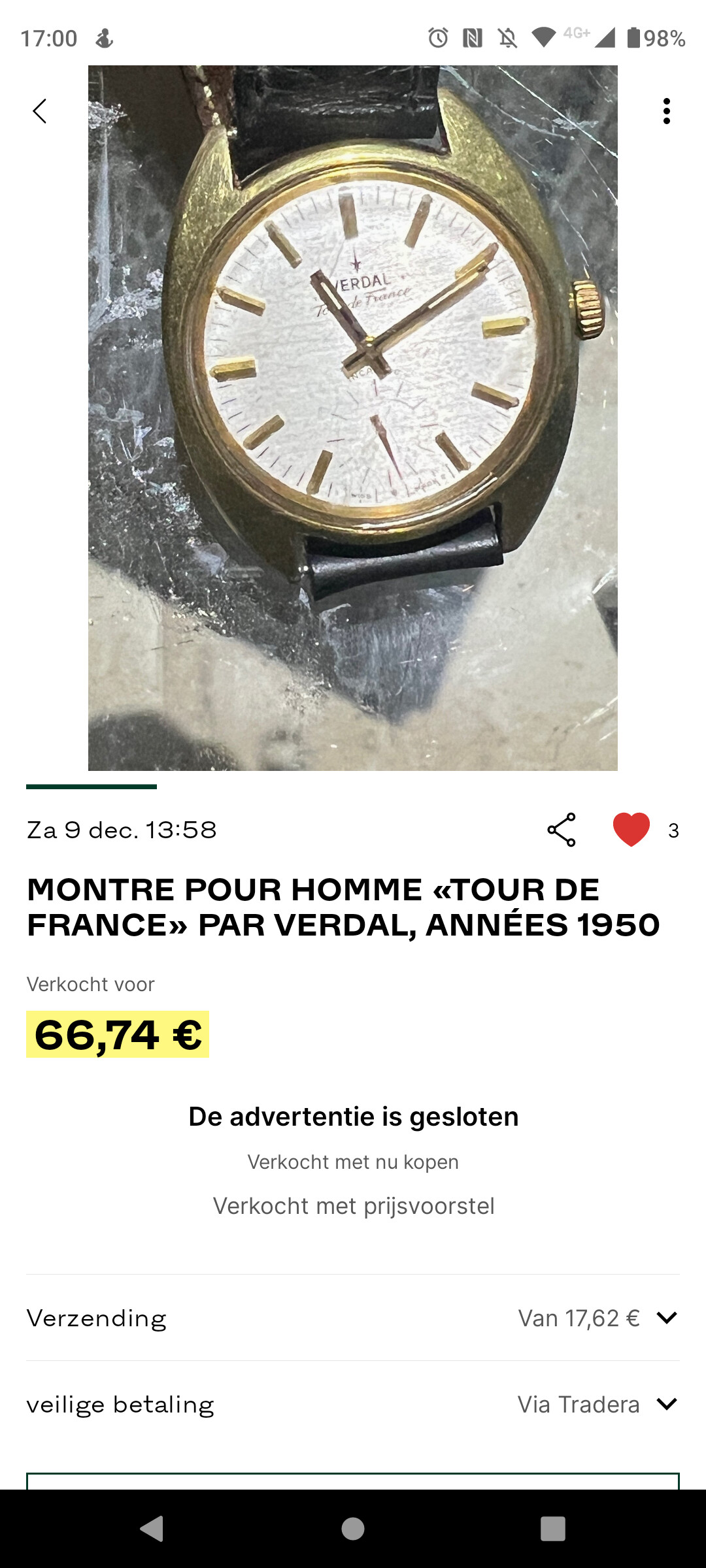Go back using the top-left arrow
The width and height of the screenshot is (706, 1568).
[x=40, y=111]
